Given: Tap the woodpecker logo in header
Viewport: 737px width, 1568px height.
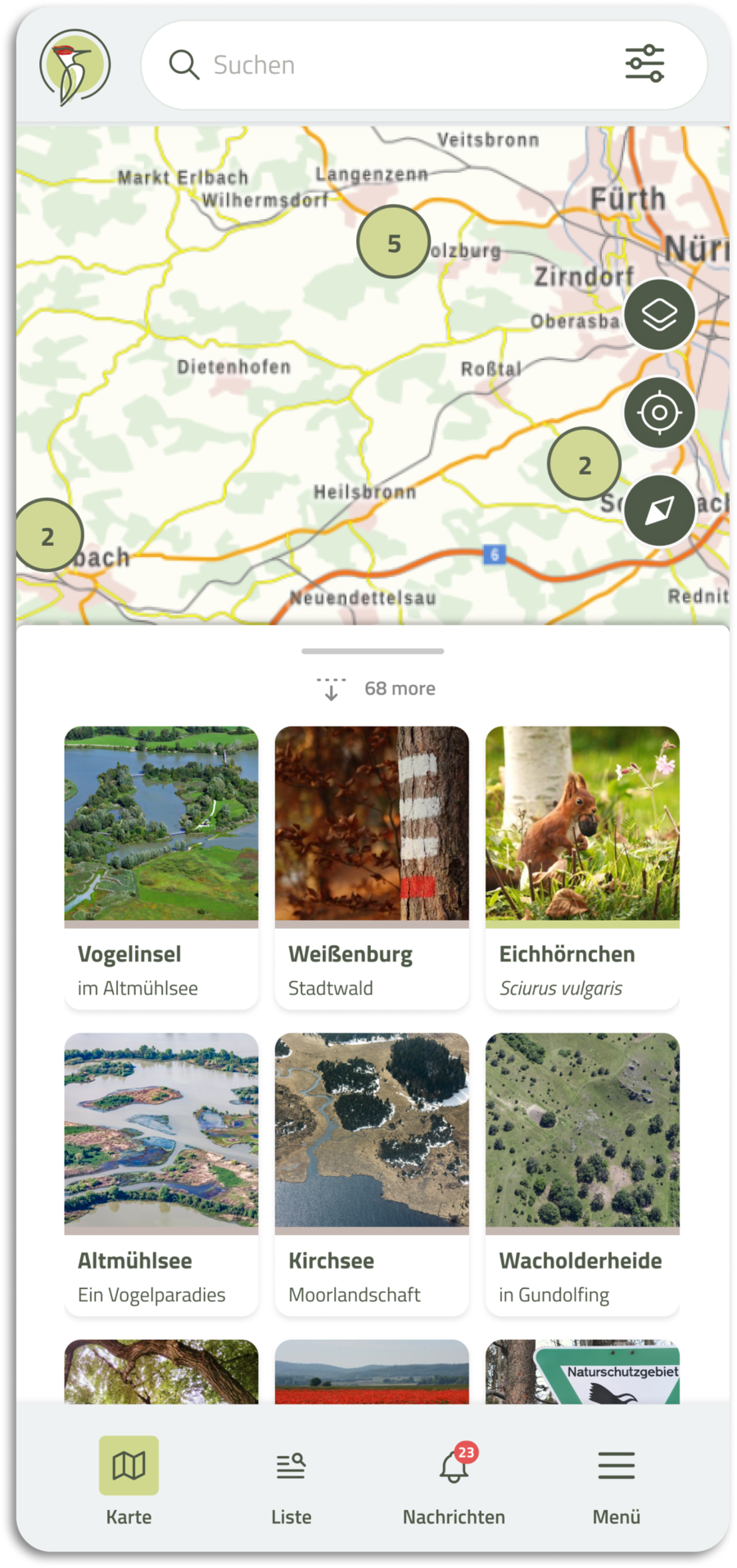Looking at the screenshot, I should (75, 66).
